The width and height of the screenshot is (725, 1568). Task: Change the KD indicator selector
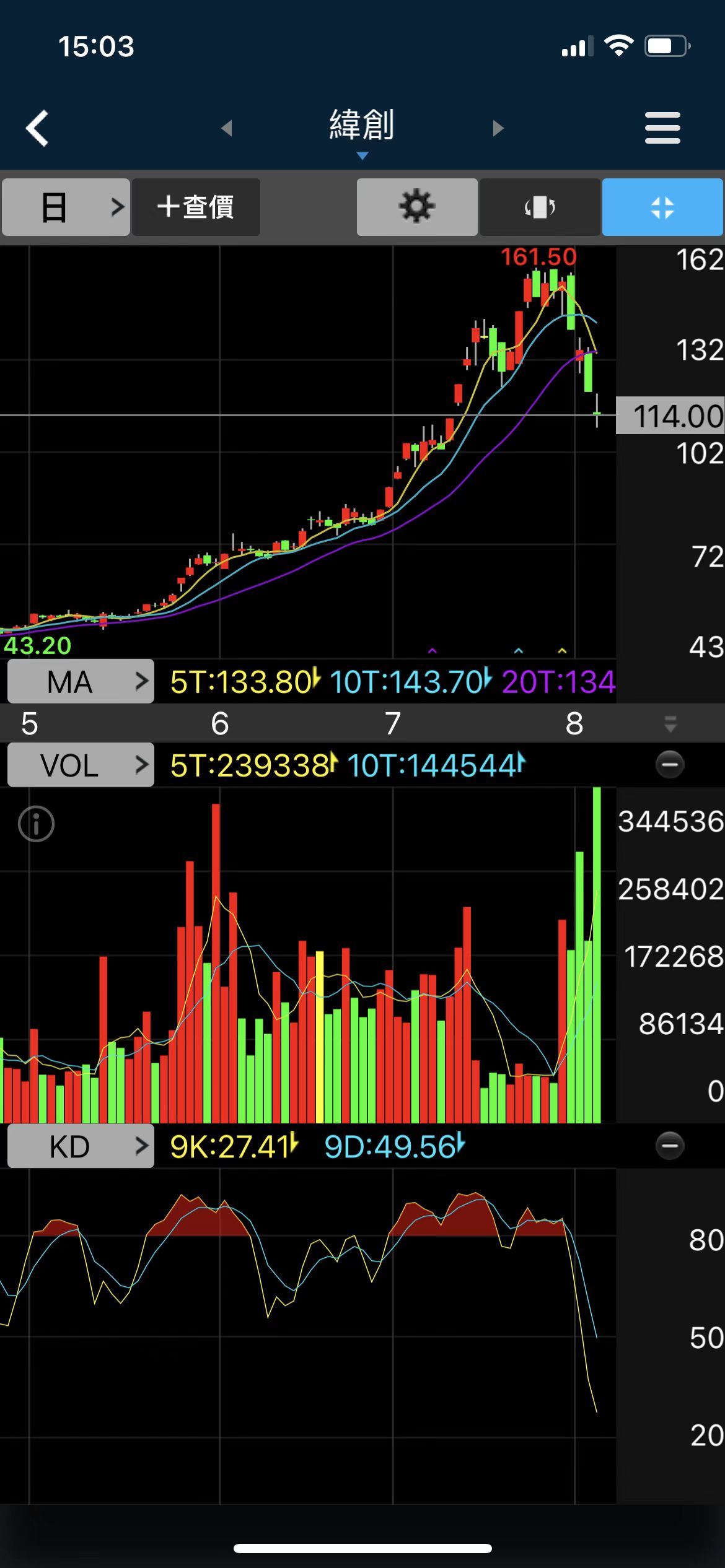click(x=81, y=1146)
